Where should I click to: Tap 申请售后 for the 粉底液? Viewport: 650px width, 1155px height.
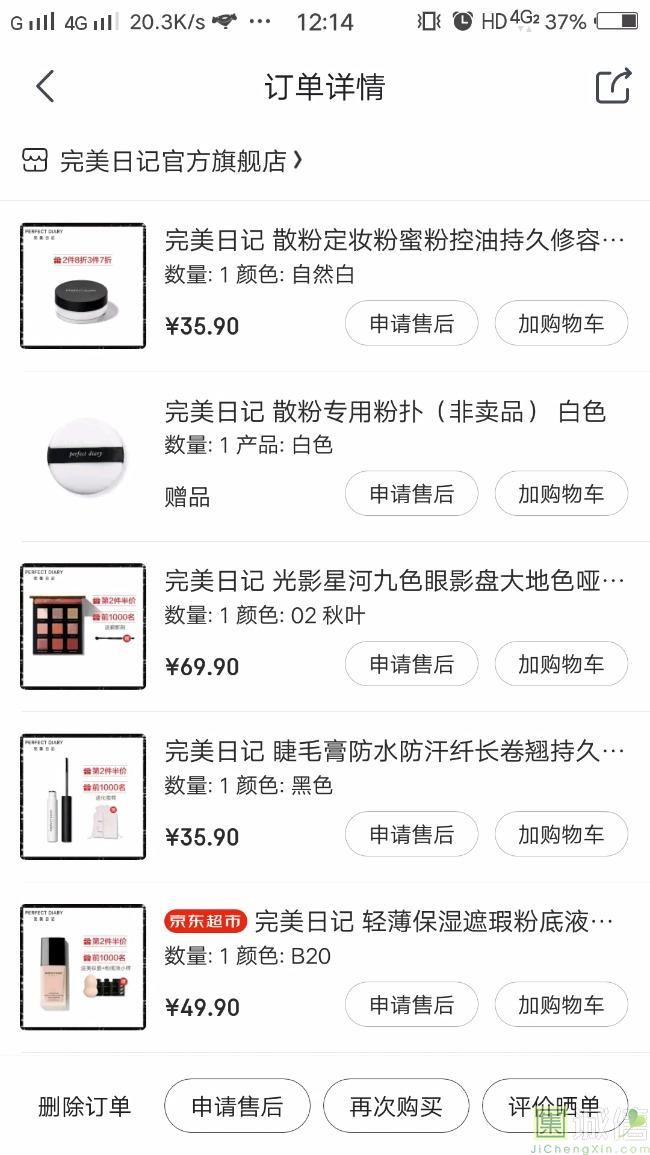[411, 1004]
